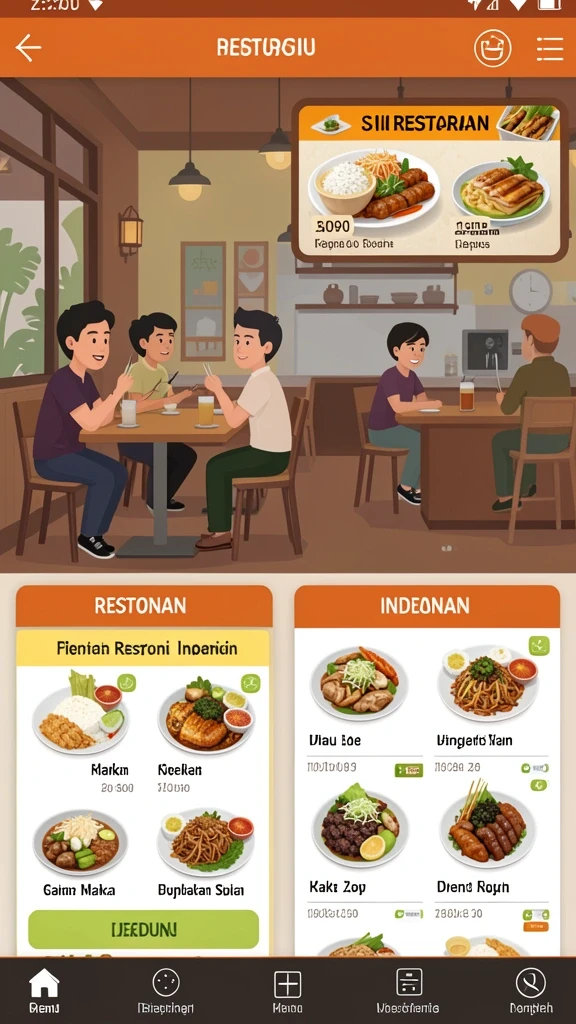Open the Bupatan Solai noodle dish
The height and width of the screenshot is (1024, 576).
tap(204, 852)
